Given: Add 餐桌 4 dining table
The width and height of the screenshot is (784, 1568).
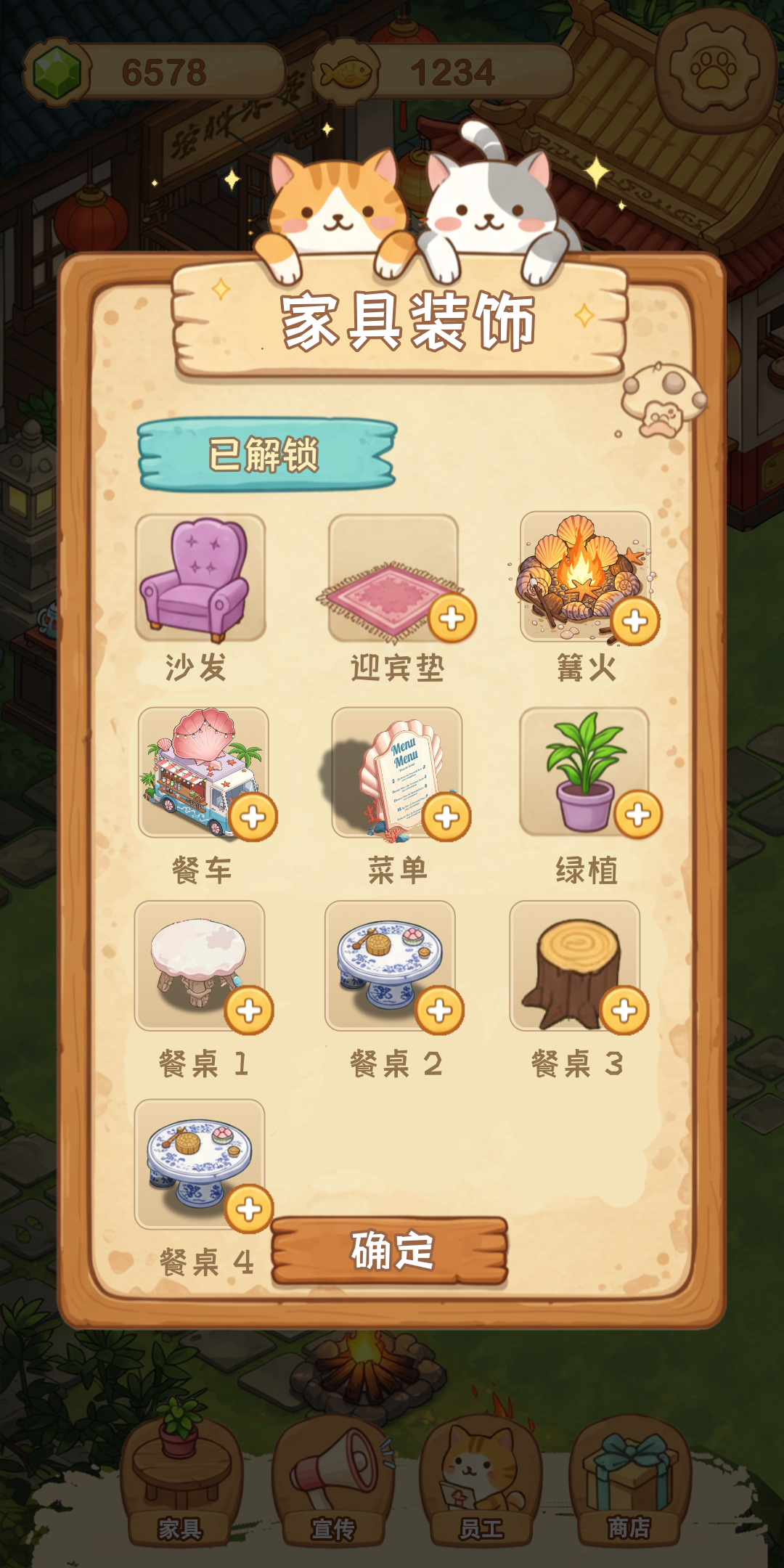Looking at the screenshot, I should [249, 1209].
